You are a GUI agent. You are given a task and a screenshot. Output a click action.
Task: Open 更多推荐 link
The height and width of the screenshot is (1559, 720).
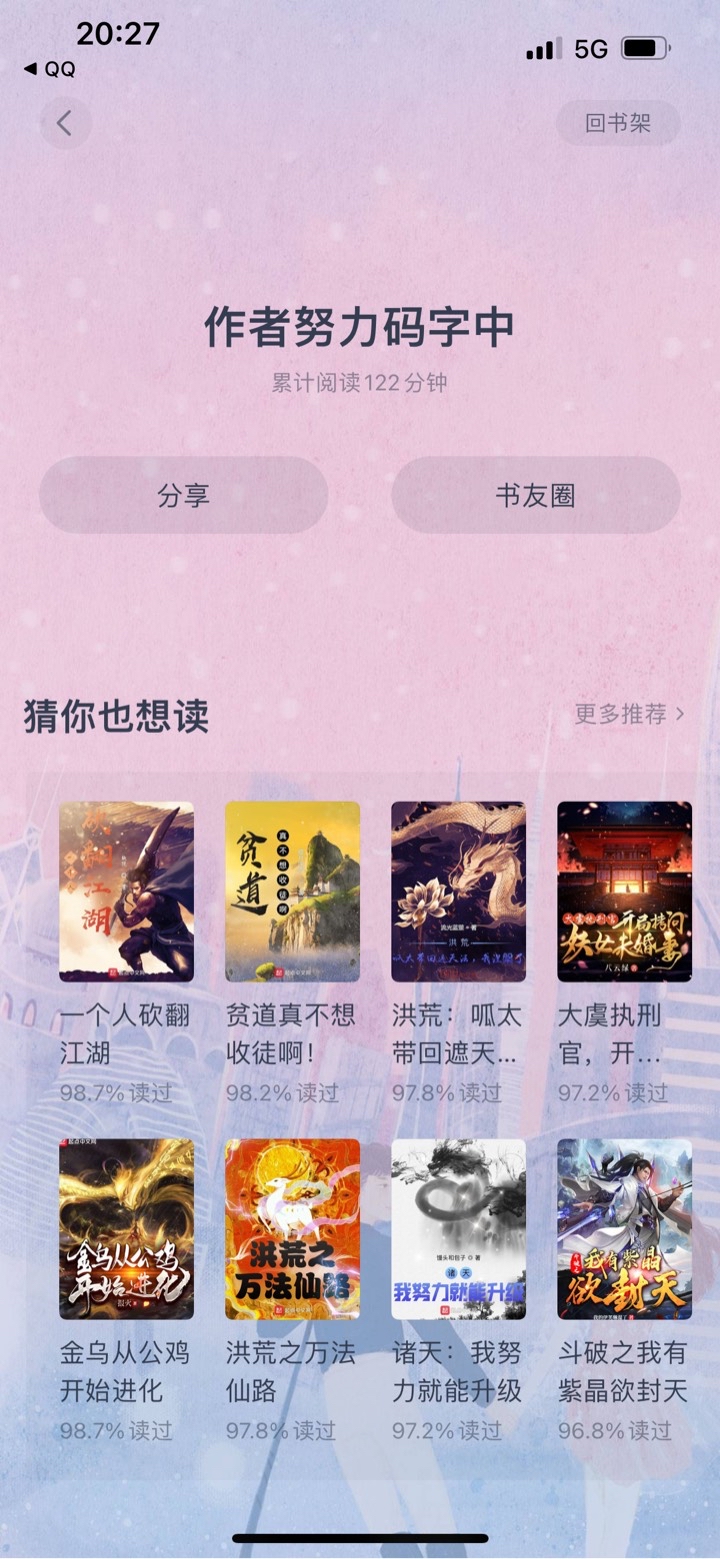pyautogui.click(x=629, y=714)
